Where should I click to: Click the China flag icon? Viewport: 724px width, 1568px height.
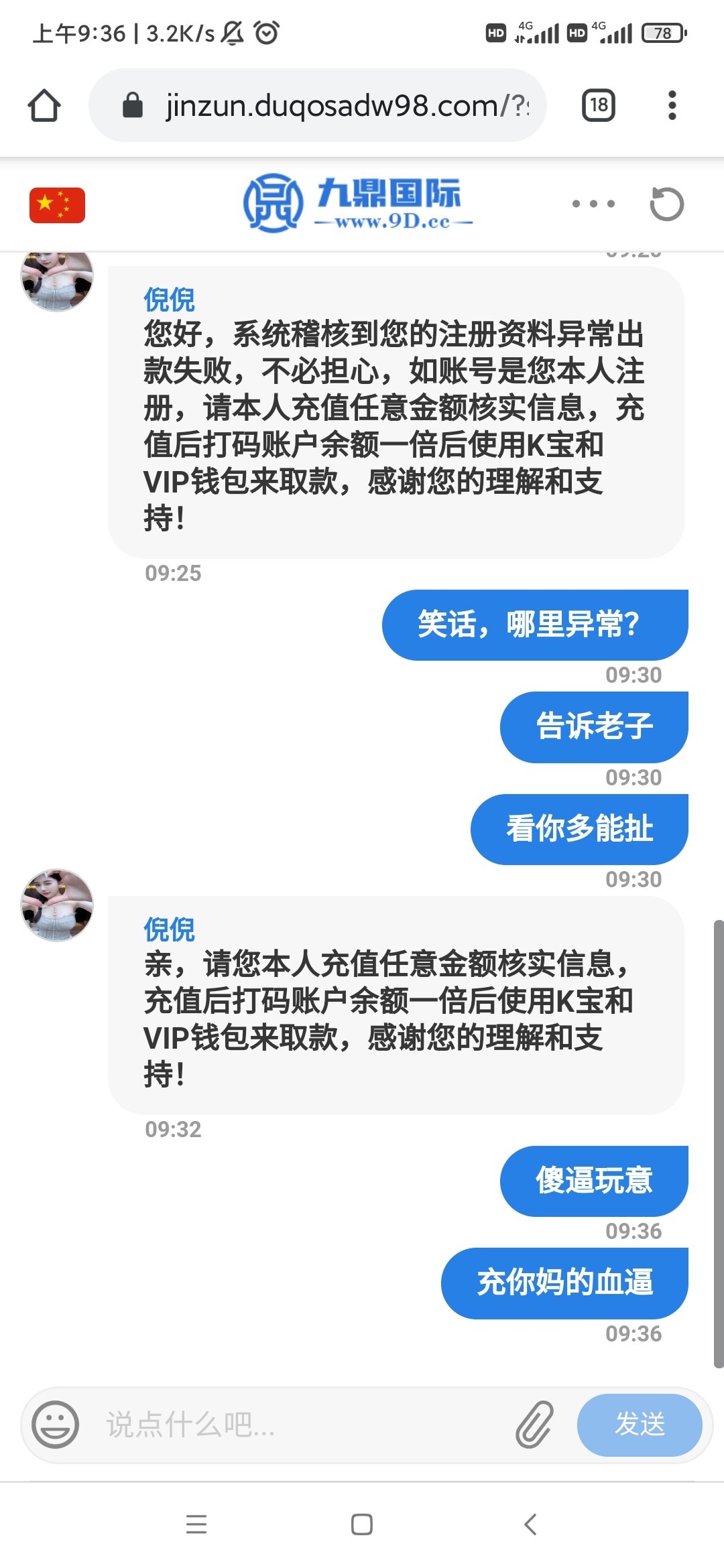click(56, 203)
